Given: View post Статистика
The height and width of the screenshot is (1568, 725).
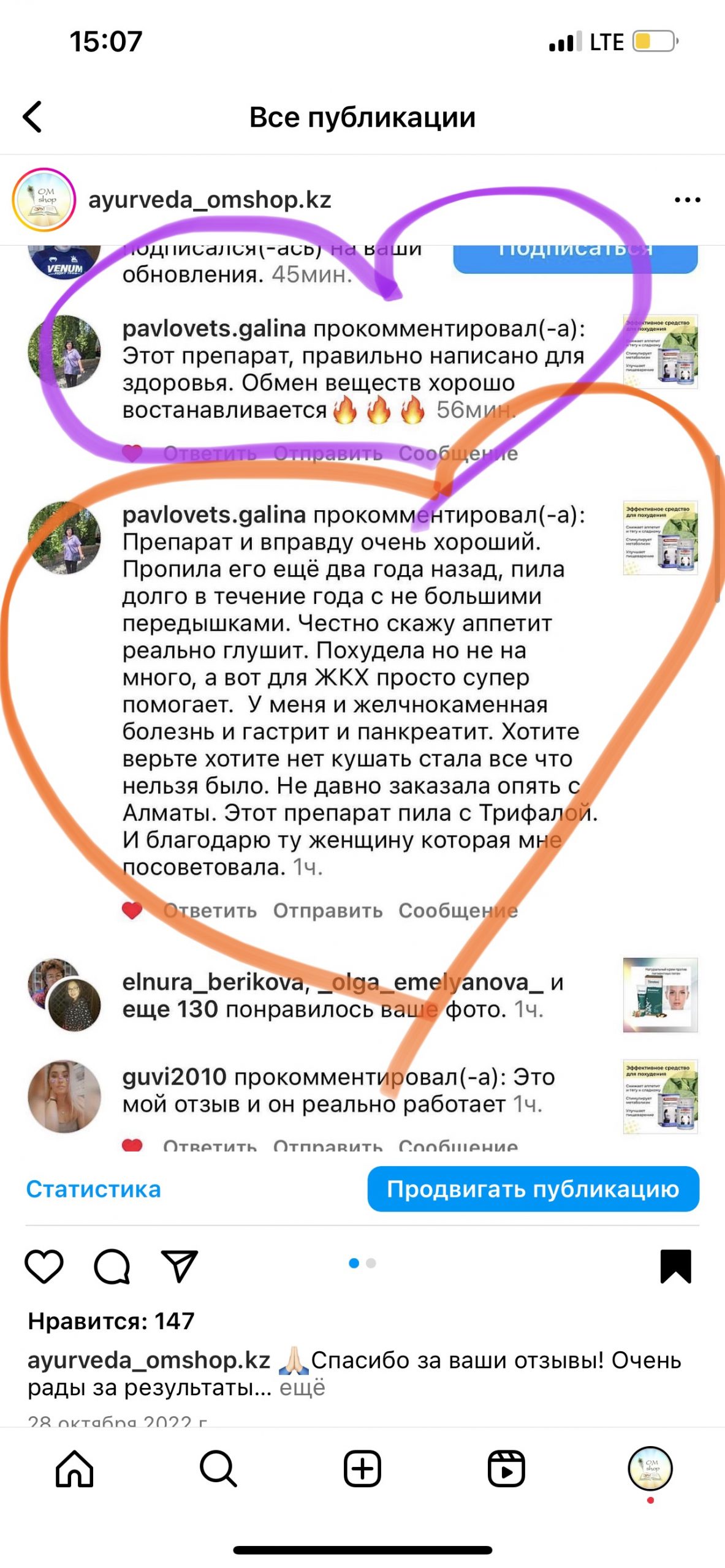Looking at the screenshot, I should click(x=93, y=1189).
